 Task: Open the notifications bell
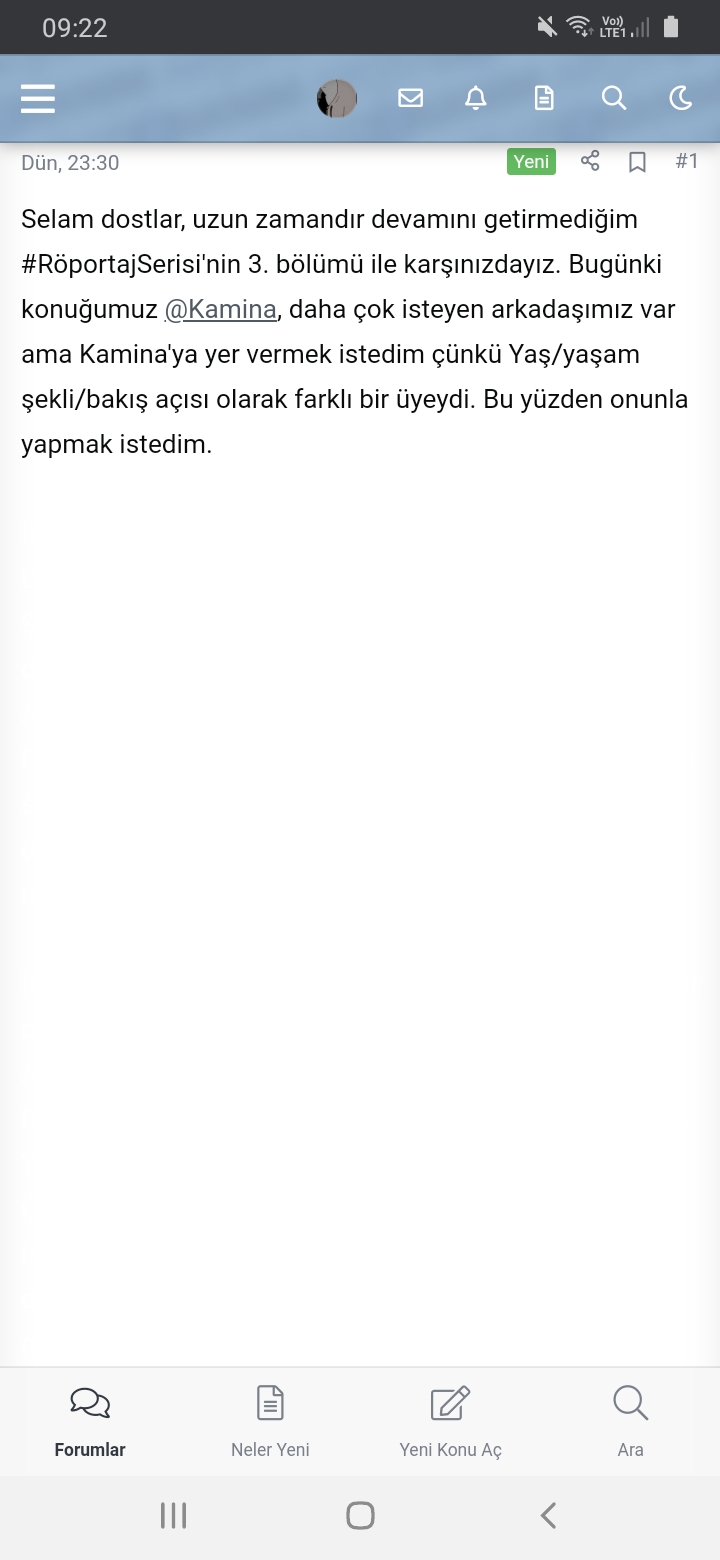tap(476, 98)
